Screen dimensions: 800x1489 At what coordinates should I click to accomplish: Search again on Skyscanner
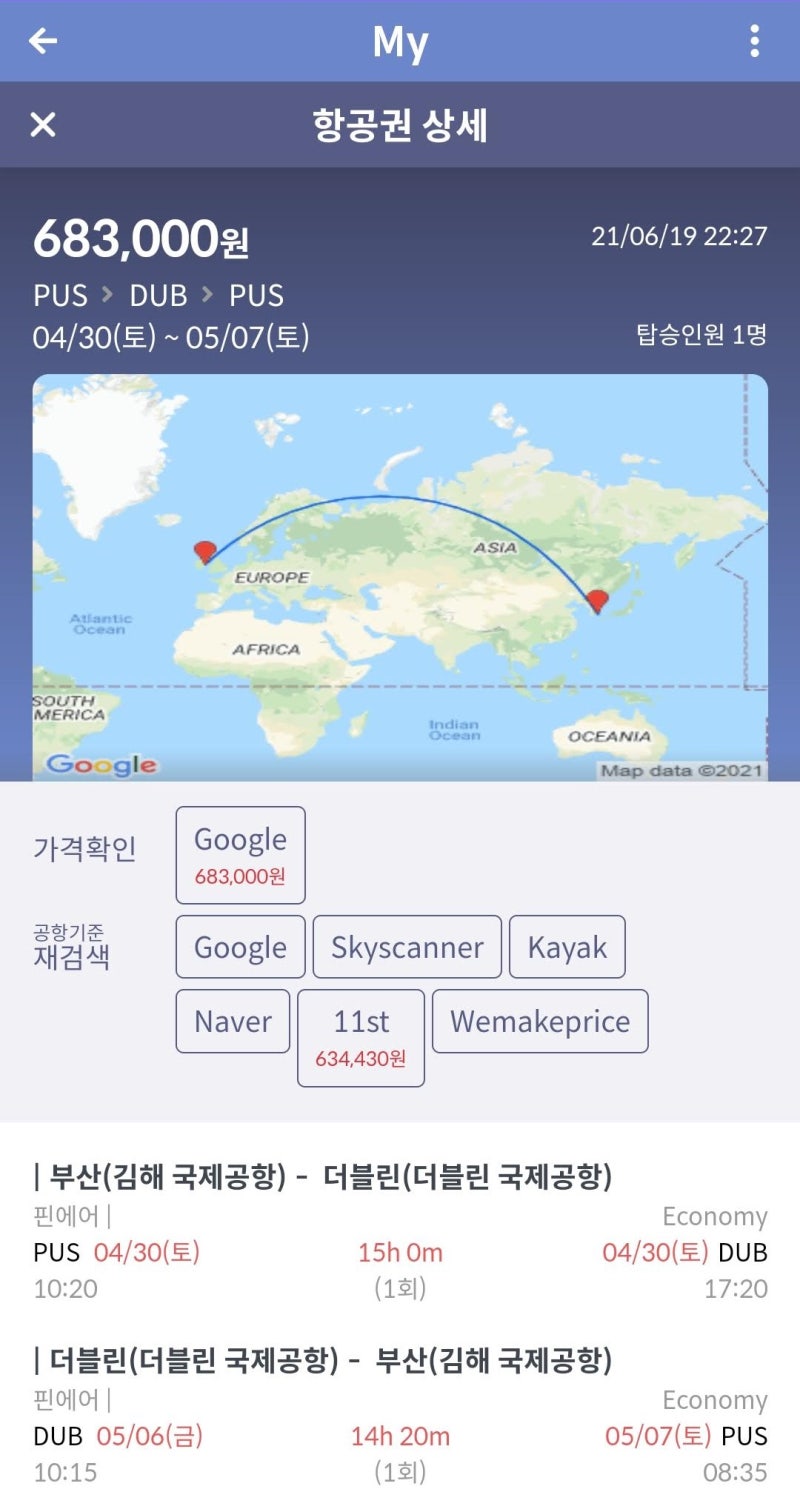coord(407,946)
